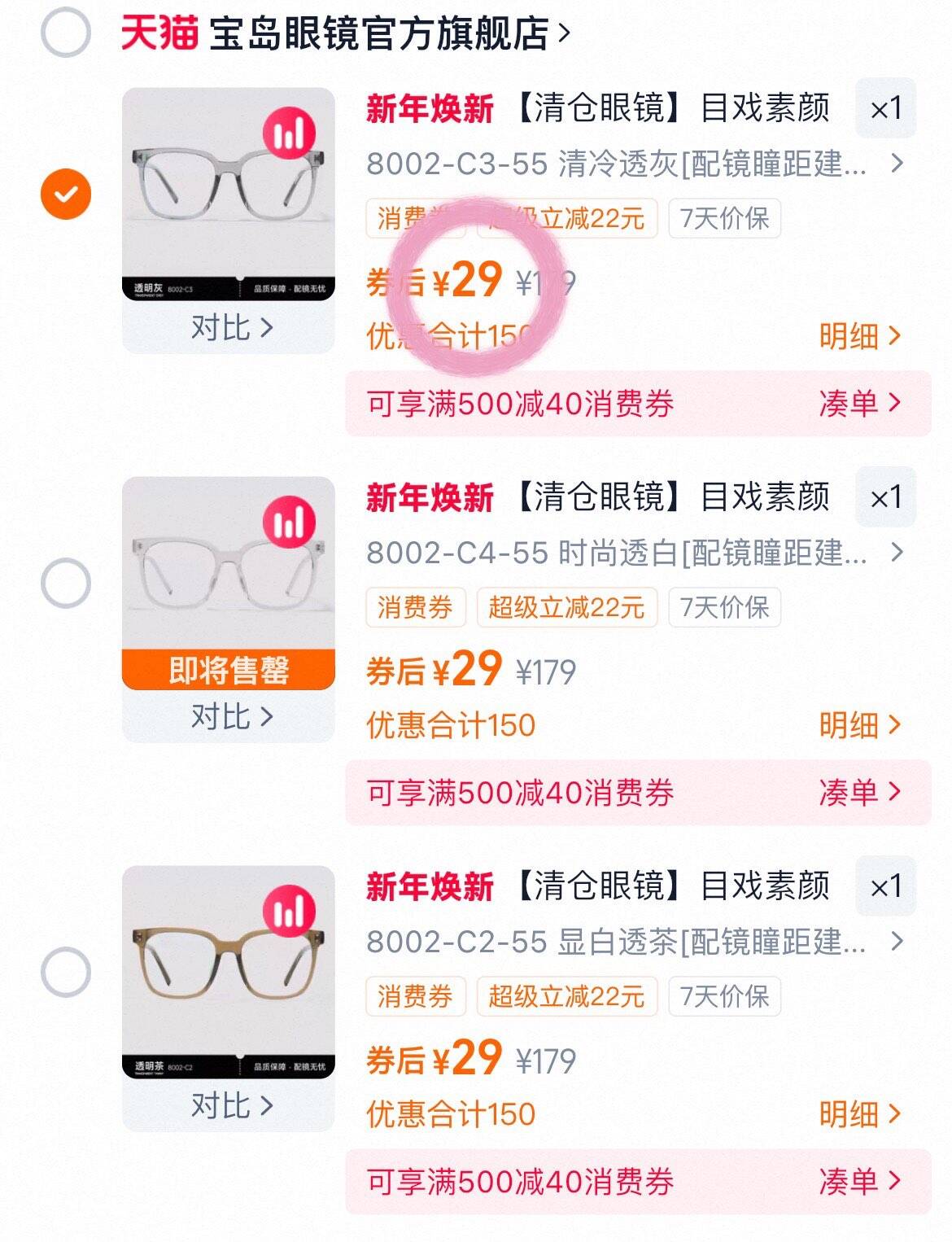Compare the 透明茶 8002-C2 glasses via 对比

231,1106
